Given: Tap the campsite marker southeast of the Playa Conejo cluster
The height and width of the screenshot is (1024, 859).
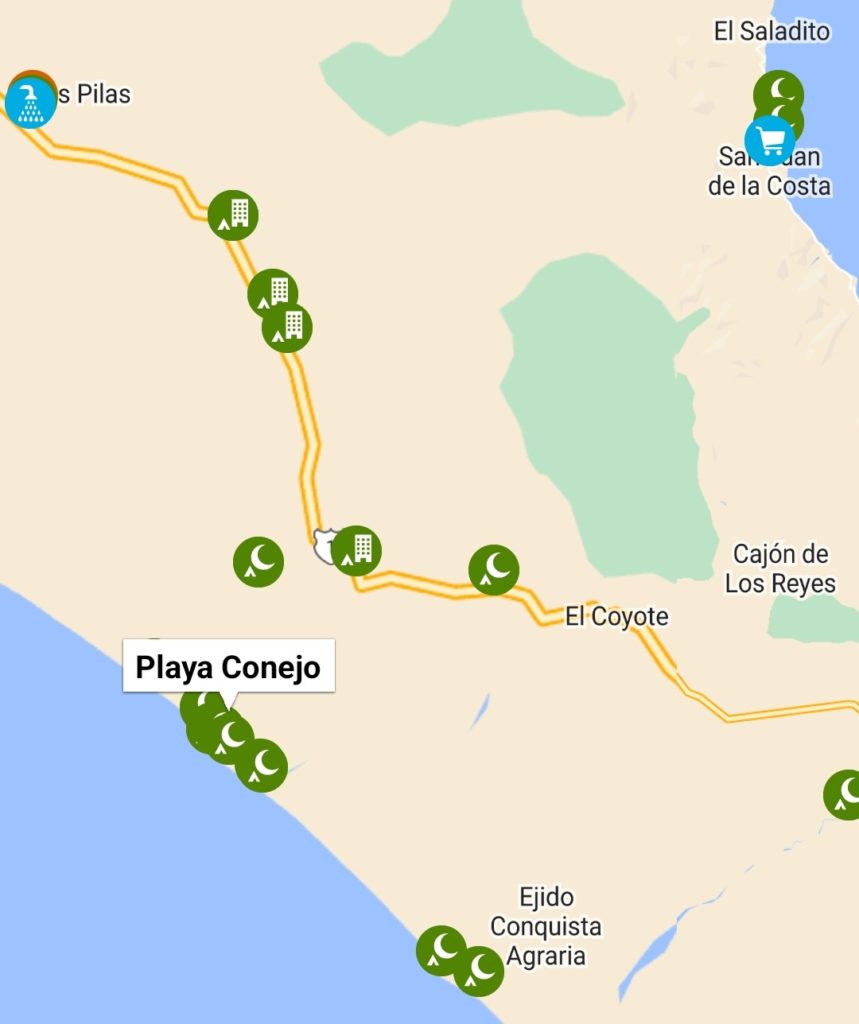Looking at the screenshot, I should pyautogui.click(x=262, y=766).
